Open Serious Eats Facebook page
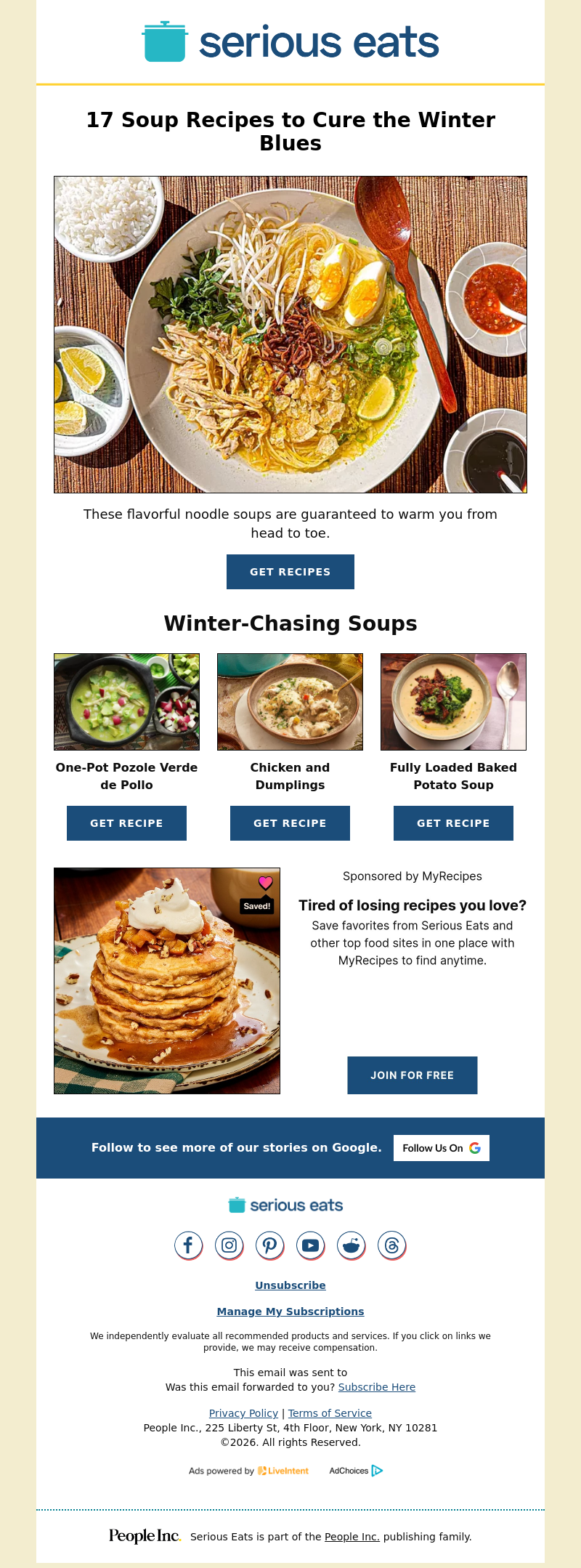 [188, 1245]
